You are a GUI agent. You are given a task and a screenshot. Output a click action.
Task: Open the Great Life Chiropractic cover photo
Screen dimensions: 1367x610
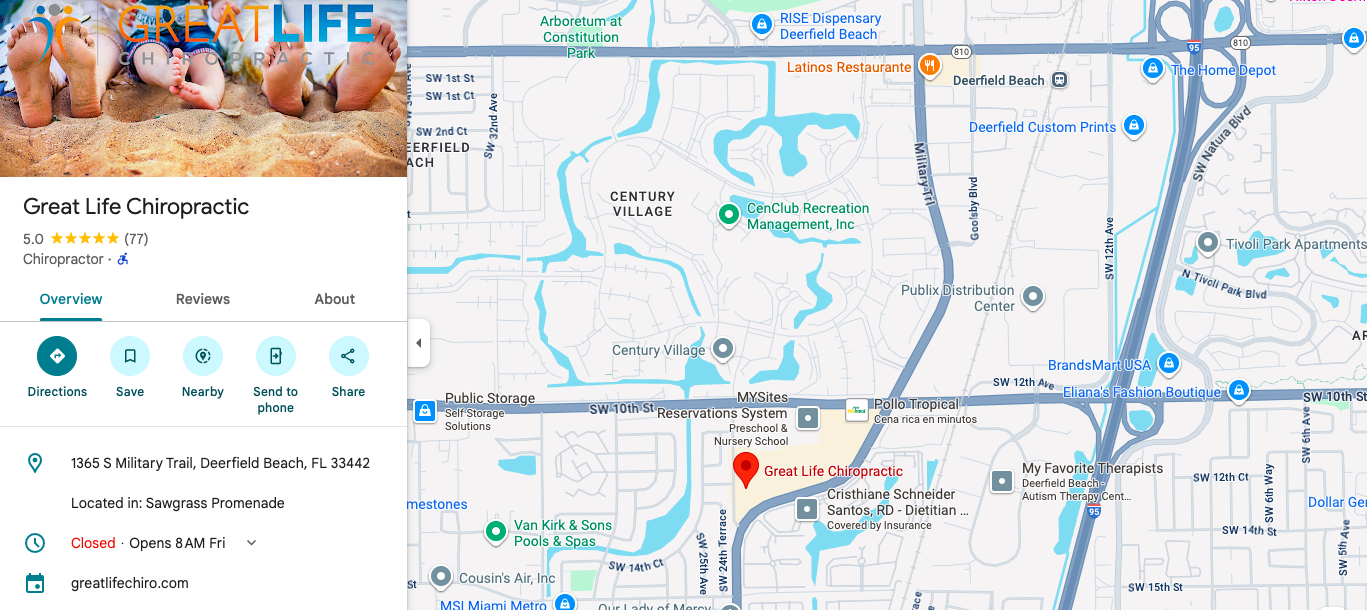[x=203, y=88]
